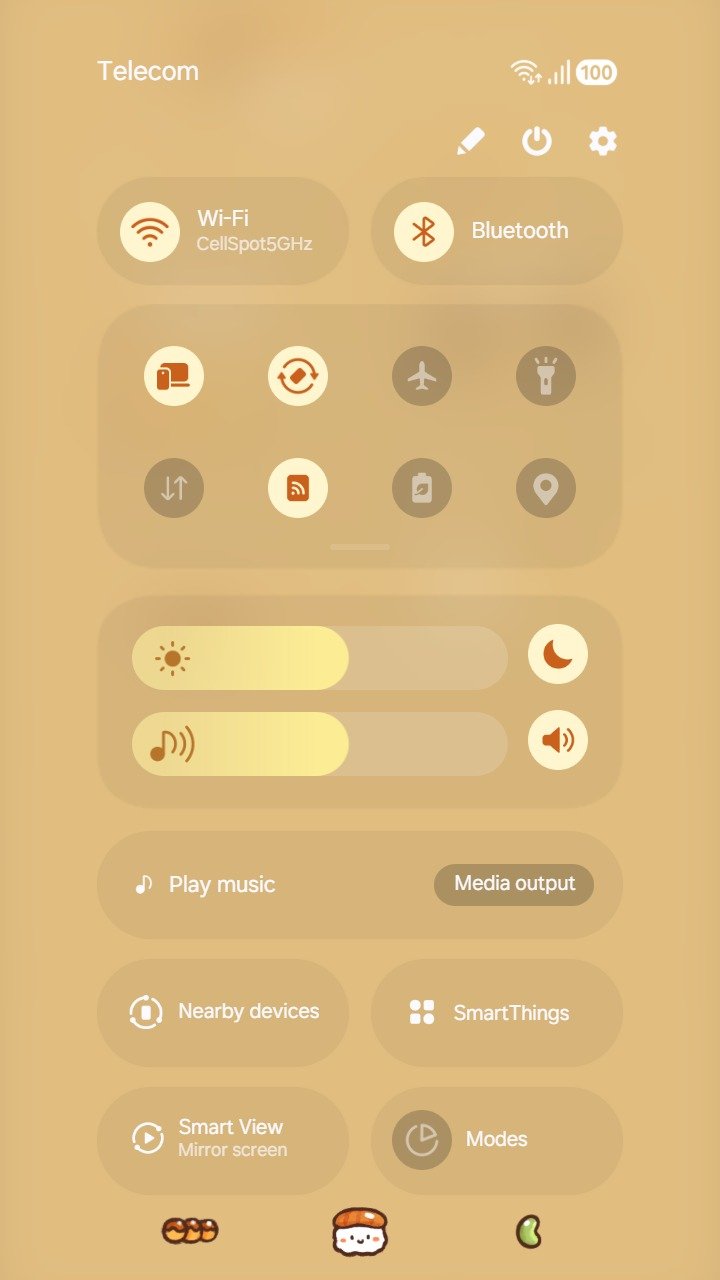Open SmartThings
The height and width of the screenshot is (1280, 720).
[496, 1012]
